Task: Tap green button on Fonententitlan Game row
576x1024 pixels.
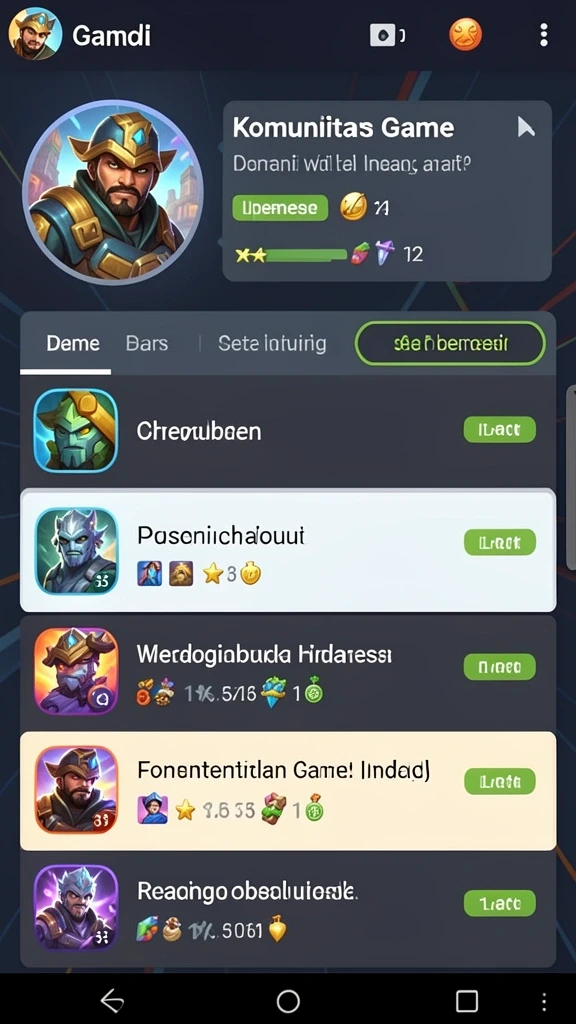Action: [500, 781]
